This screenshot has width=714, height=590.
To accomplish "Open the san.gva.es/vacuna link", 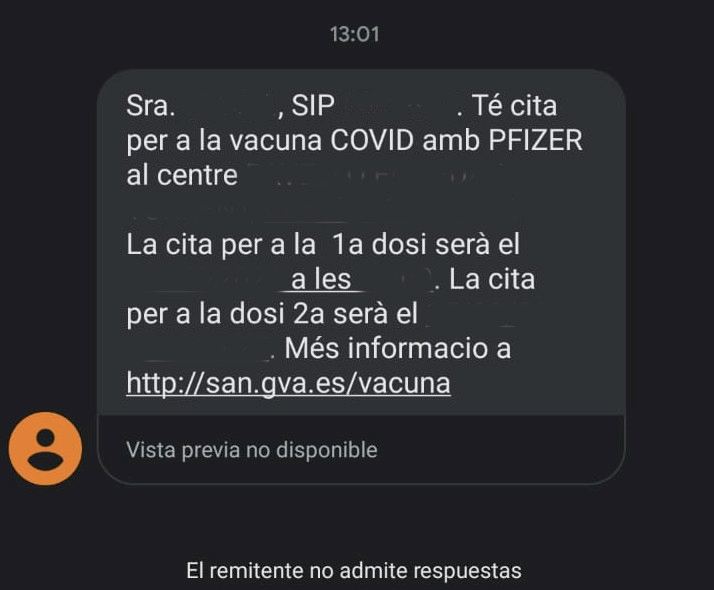I will (x=288, y=383).
